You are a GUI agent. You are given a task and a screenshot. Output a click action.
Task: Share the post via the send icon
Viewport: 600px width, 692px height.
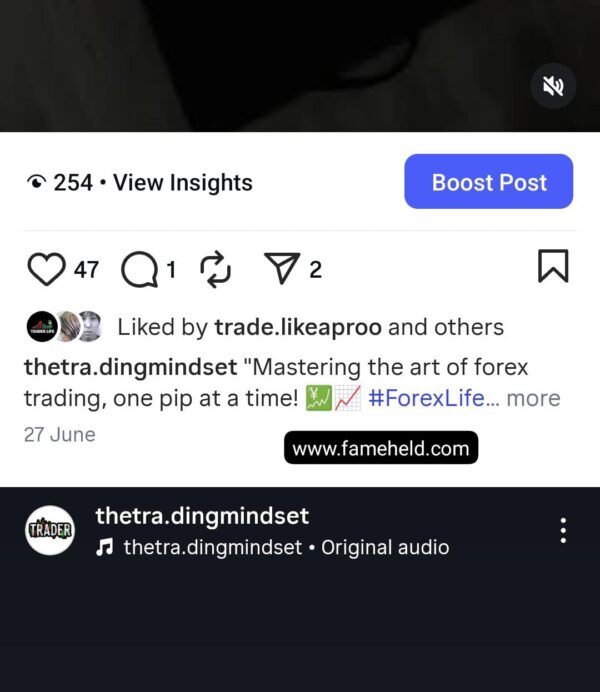(x=280, y=268)
